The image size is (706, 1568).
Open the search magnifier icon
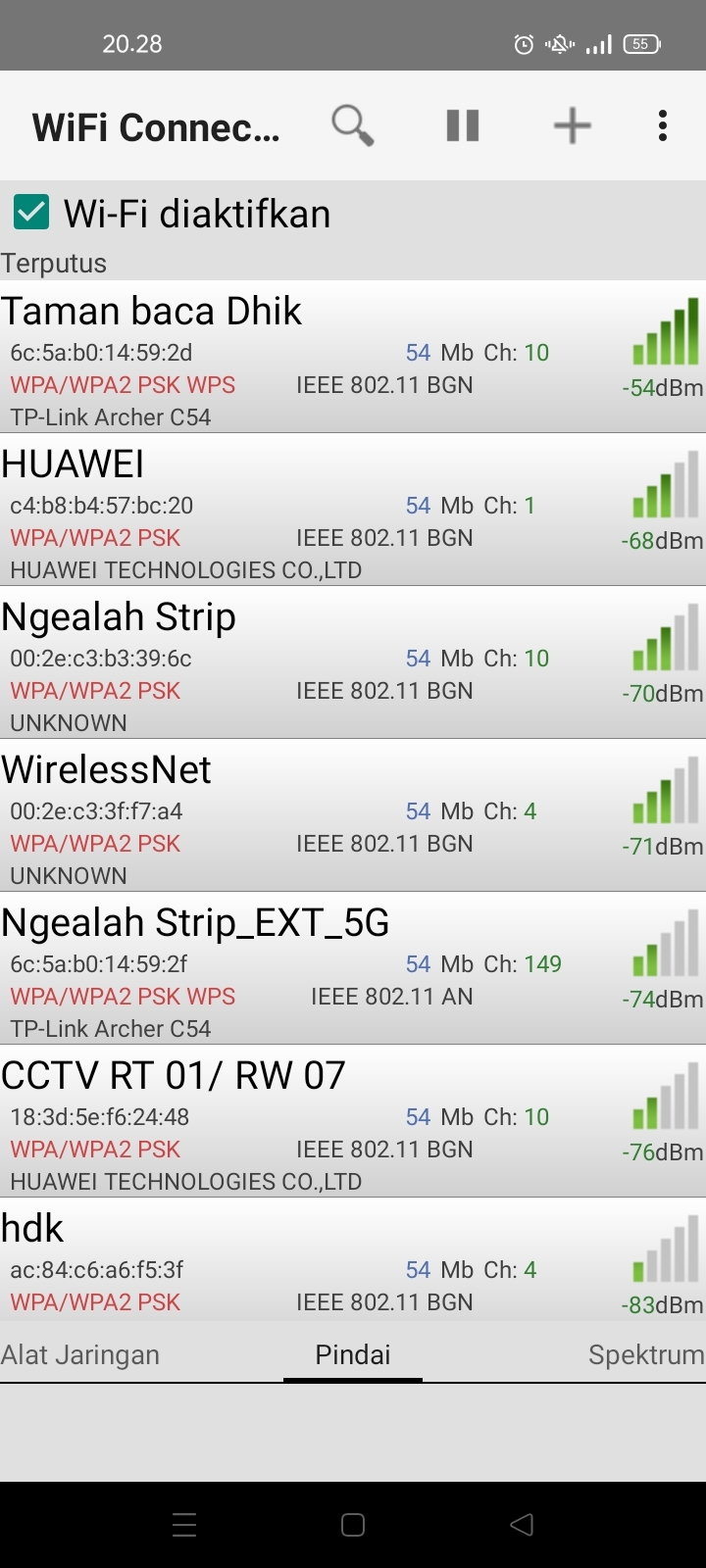353,125
